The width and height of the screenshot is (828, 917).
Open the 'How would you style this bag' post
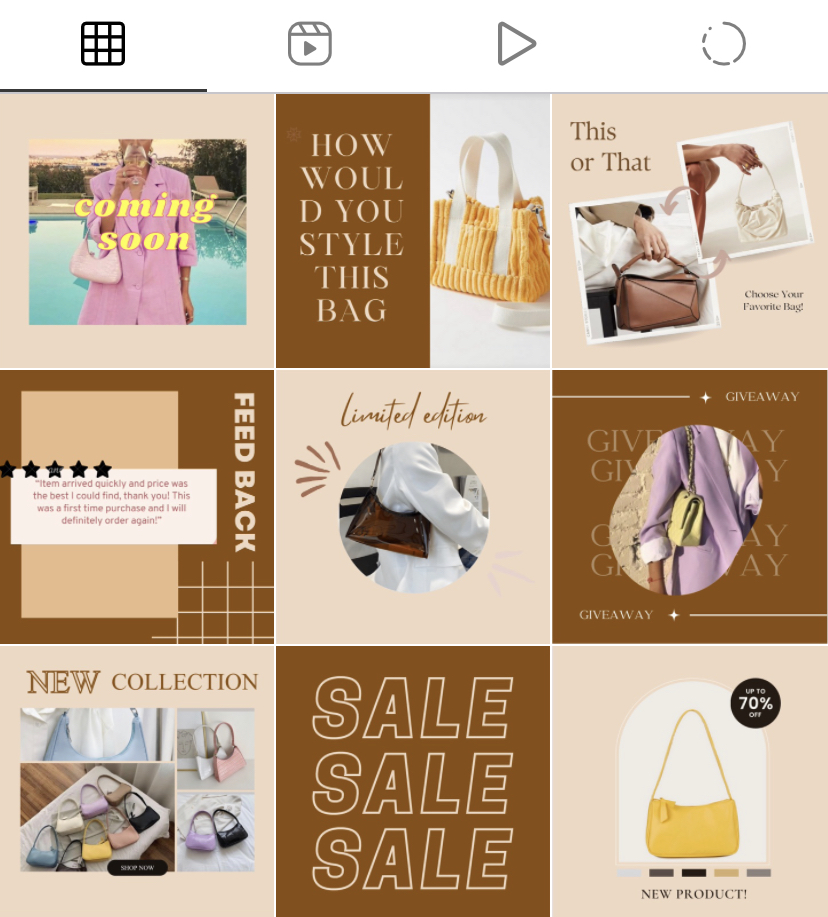pos(412,231)
